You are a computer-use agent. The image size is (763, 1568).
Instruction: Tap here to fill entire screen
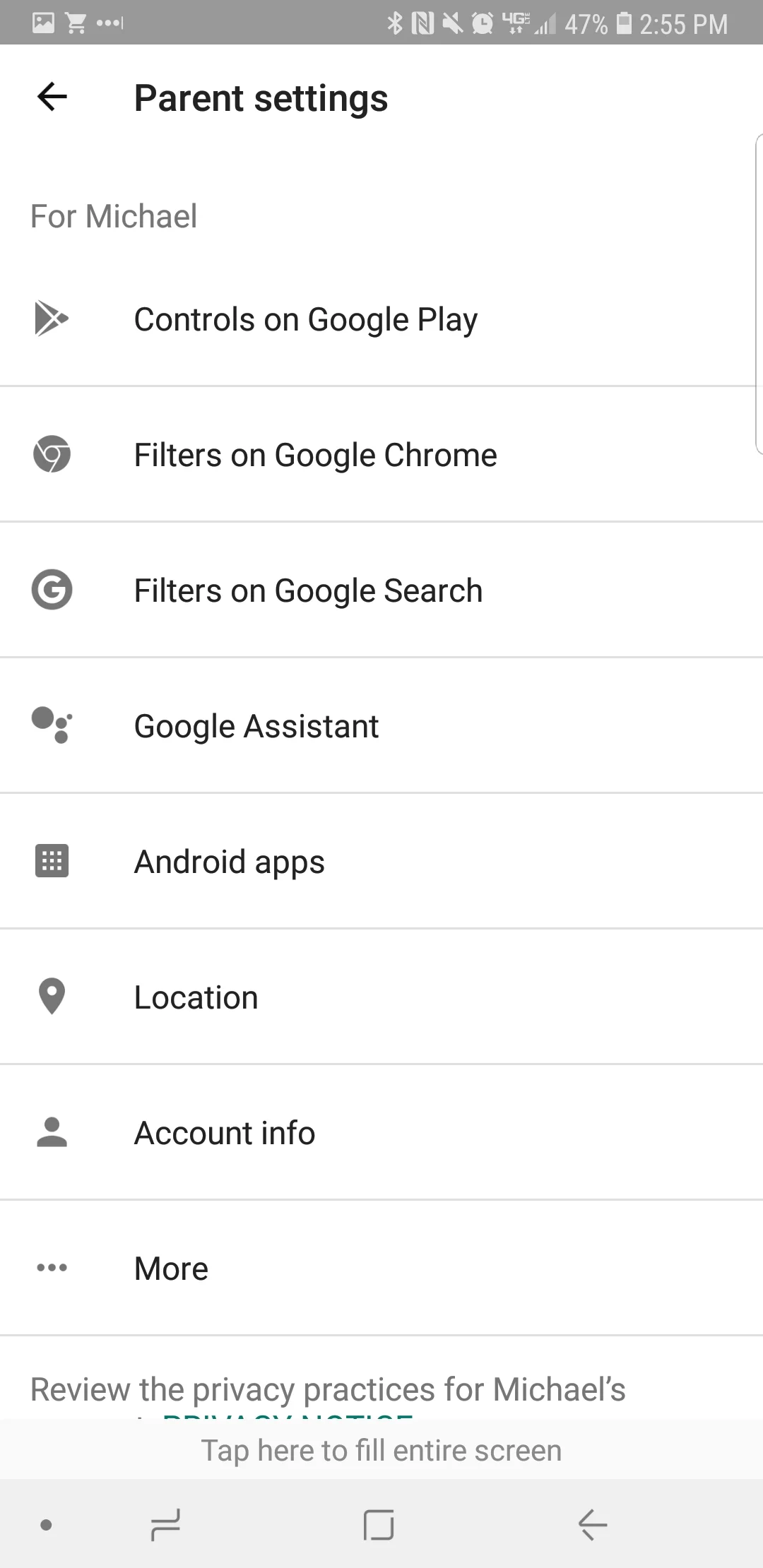click(381, 1451)
